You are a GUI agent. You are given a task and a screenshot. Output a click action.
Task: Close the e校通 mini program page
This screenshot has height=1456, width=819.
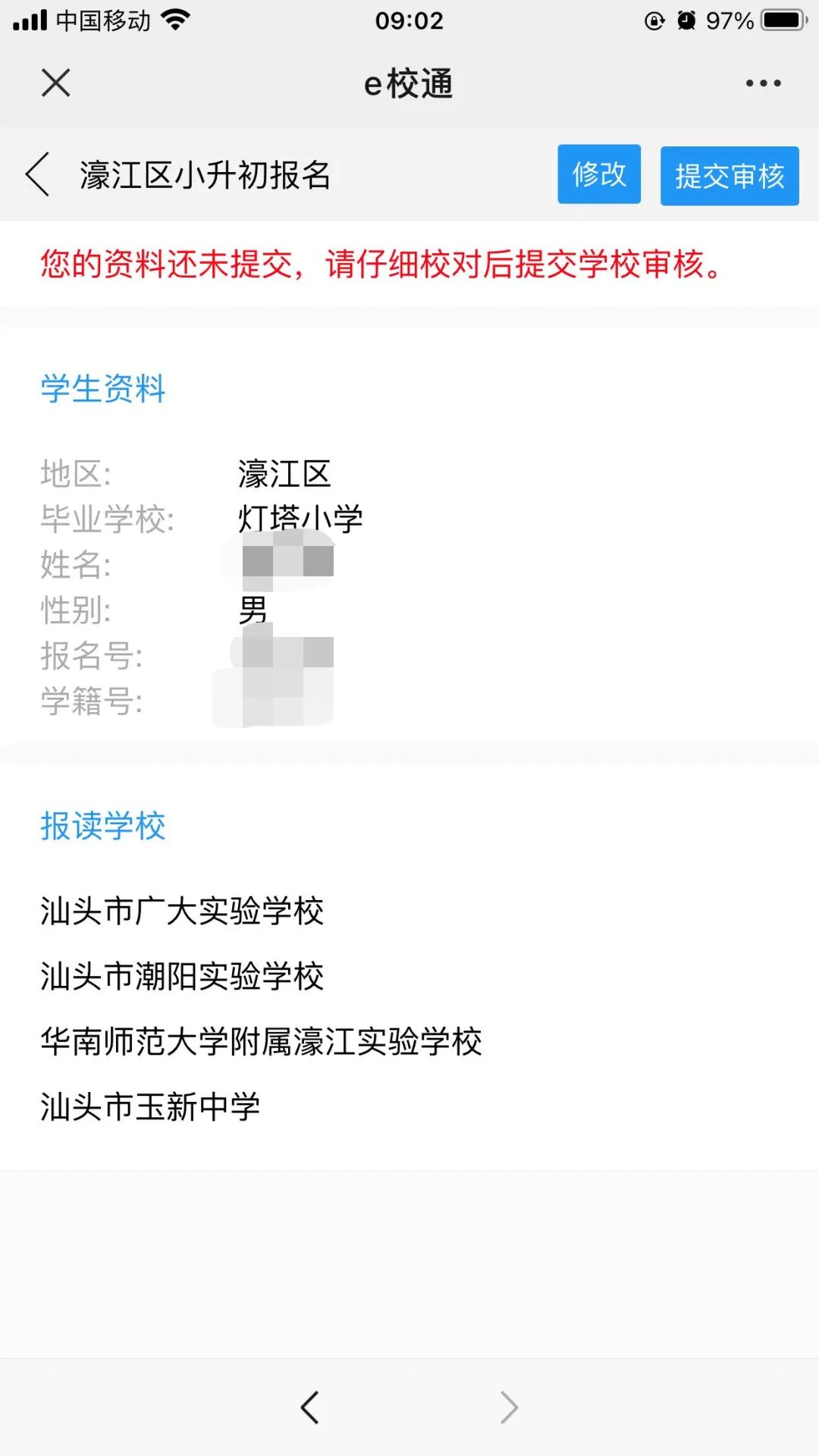[55, 83]
